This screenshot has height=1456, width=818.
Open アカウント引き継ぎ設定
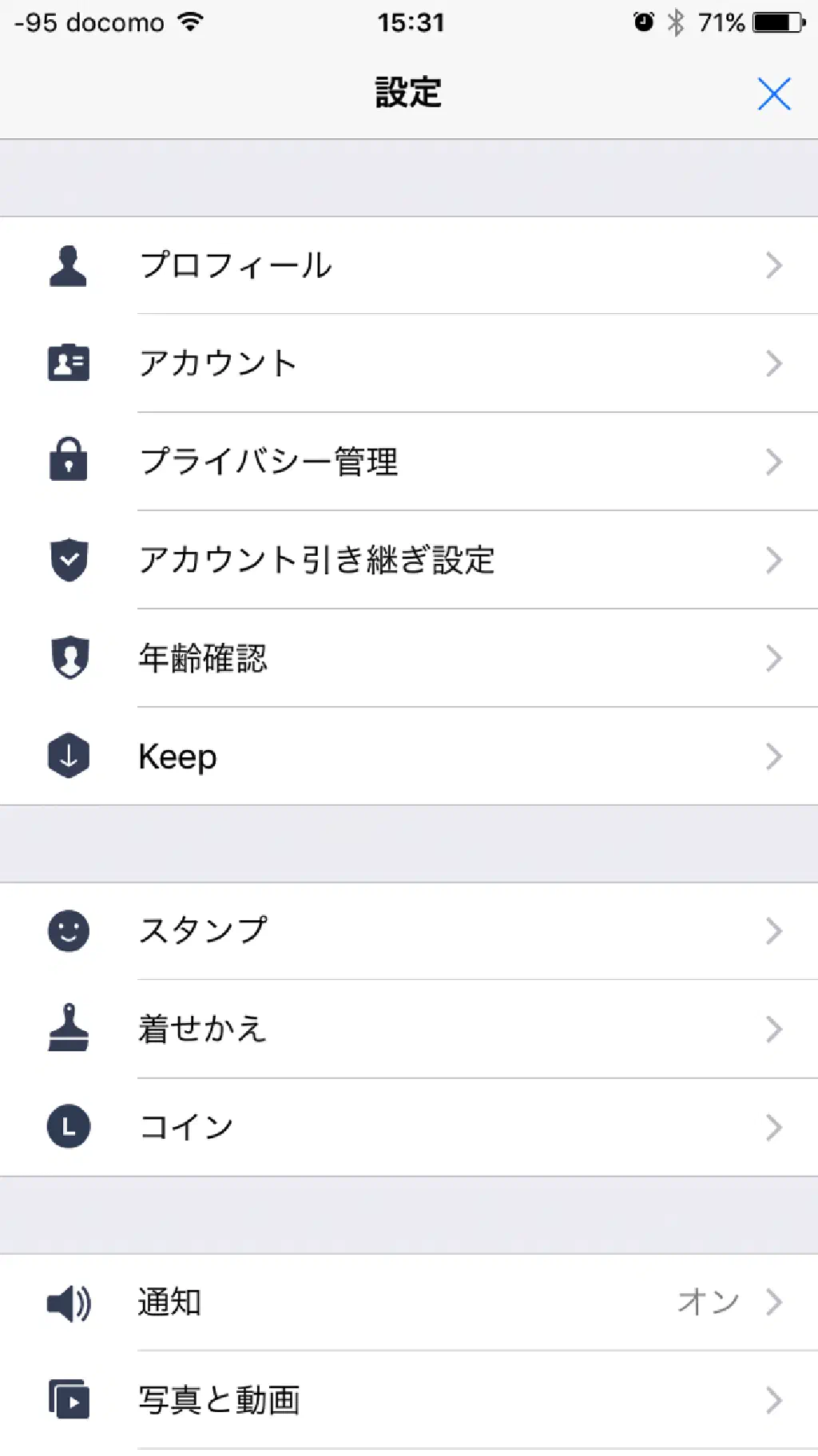[409, 560]
